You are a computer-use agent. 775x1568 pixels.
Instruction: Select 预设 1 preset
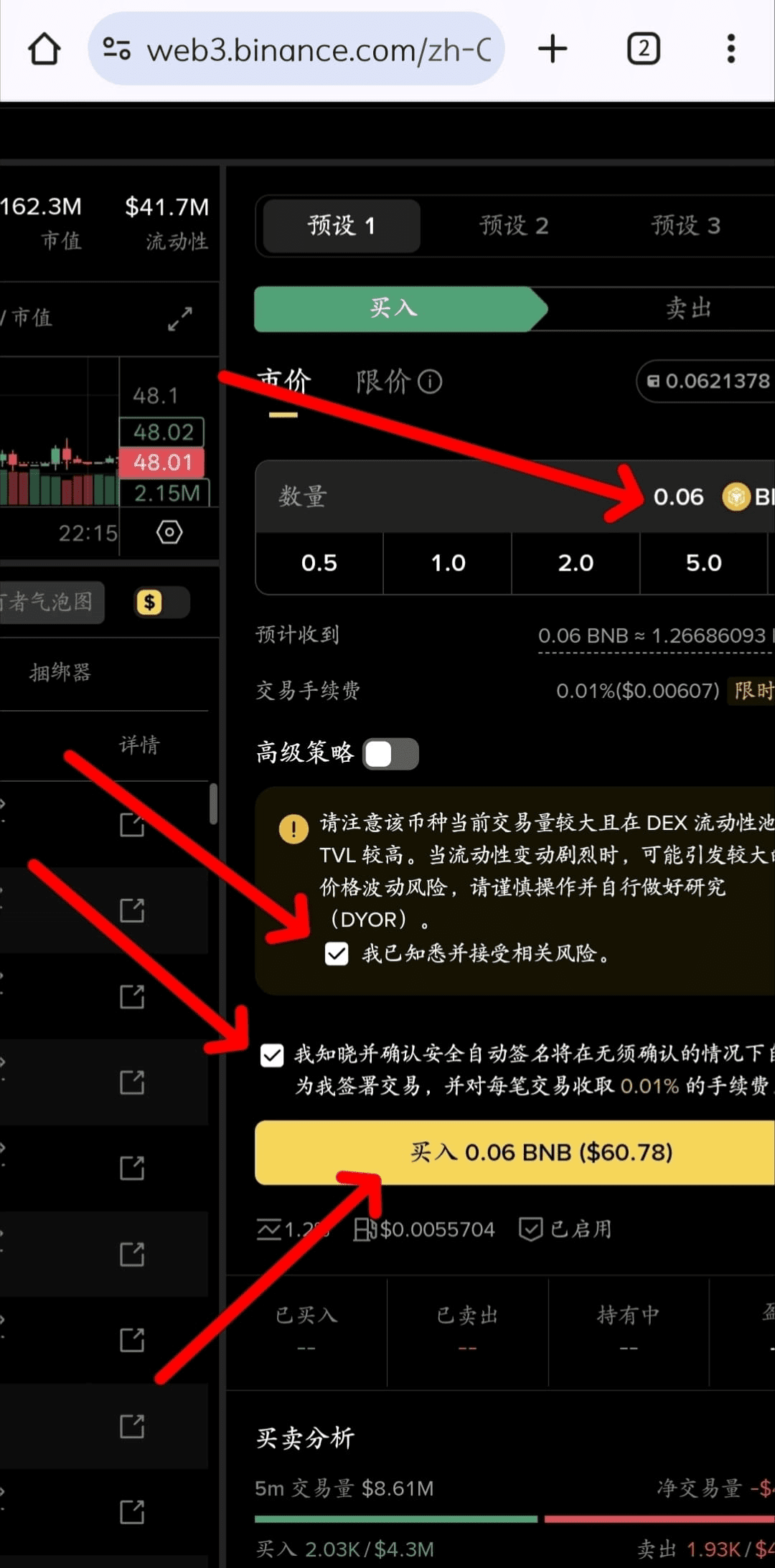pos(342,226)
